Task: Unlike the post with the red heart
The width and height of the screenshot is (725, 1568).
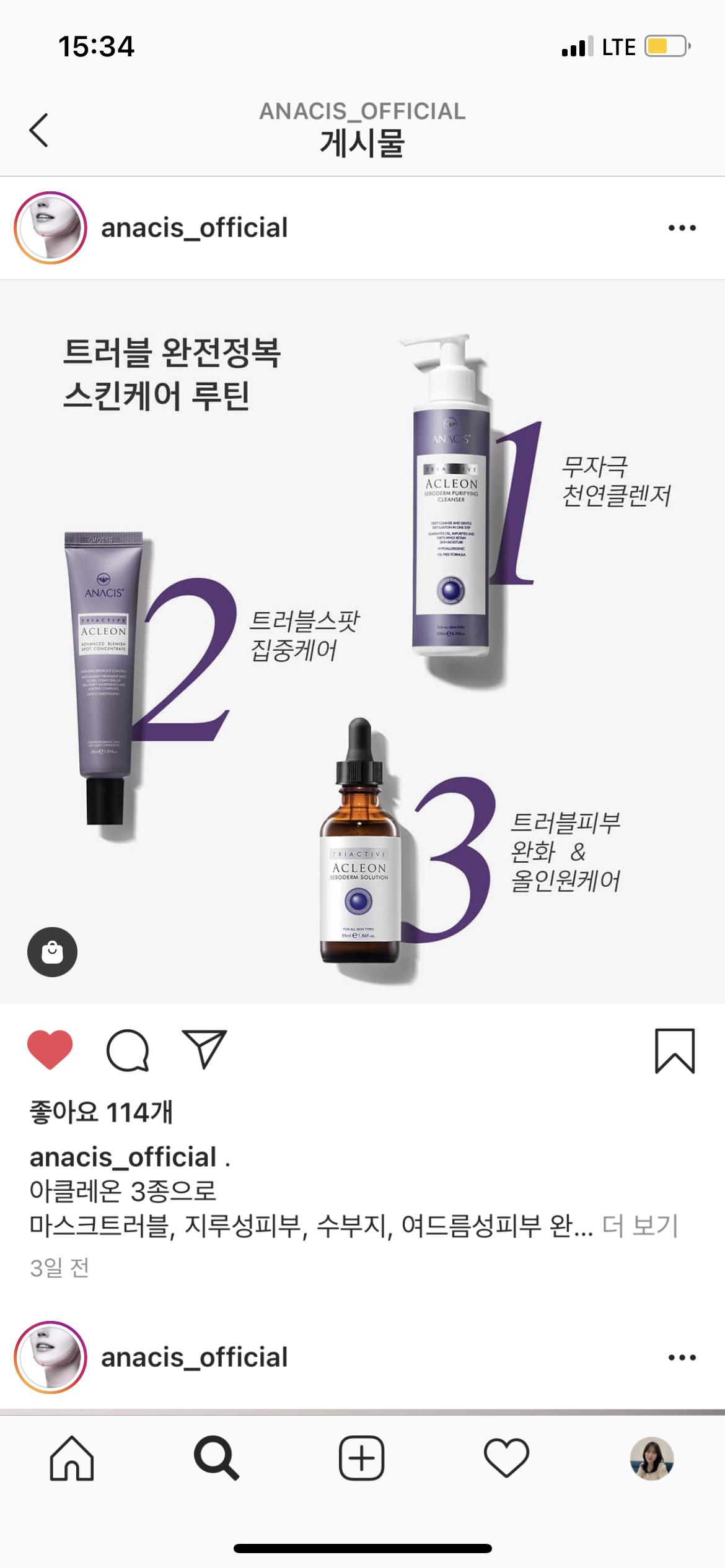Action: (x=50, y=1050)
